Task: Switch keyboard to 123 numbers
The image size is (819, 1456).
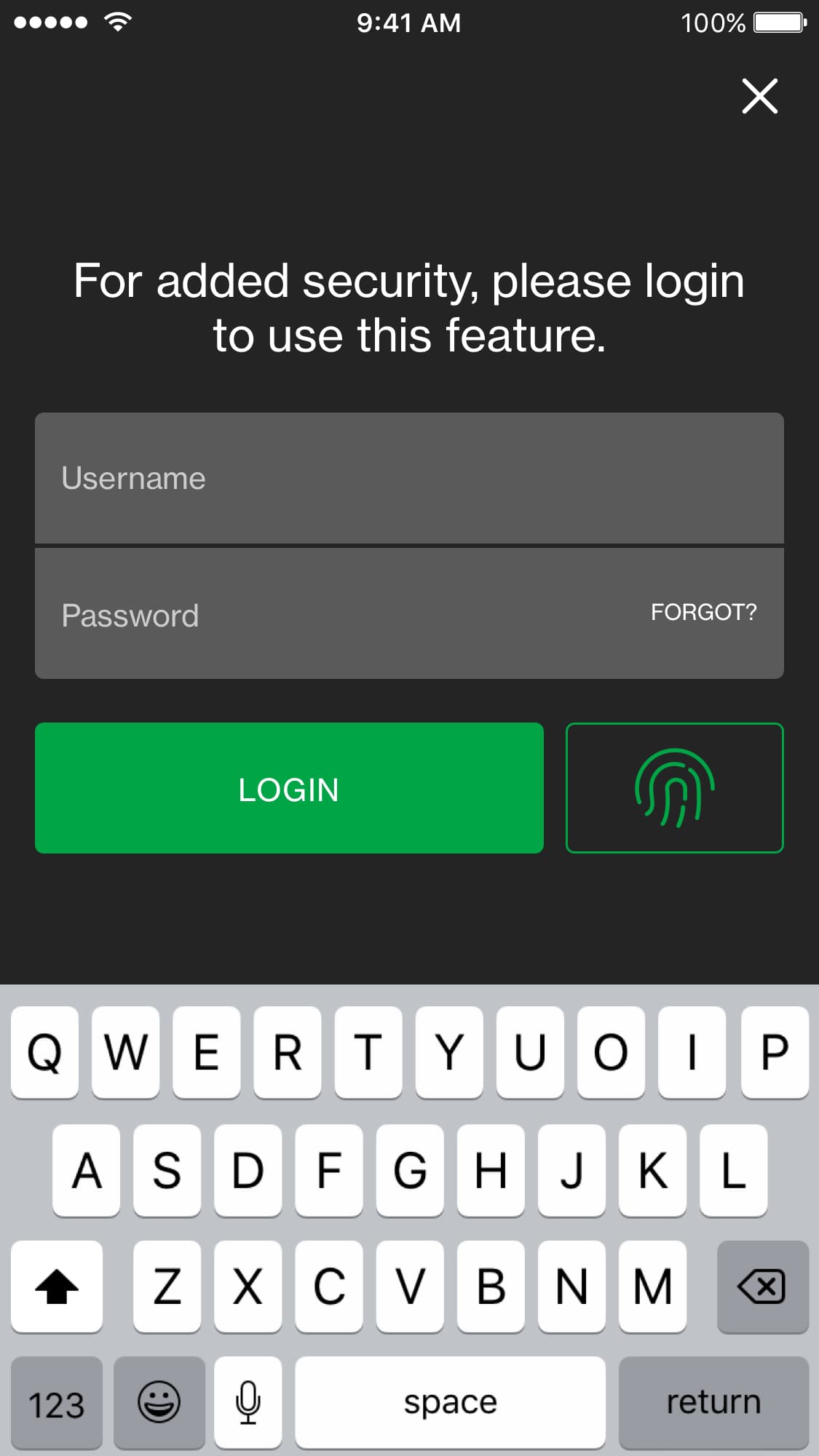Action: click(x=57, y=1401)
